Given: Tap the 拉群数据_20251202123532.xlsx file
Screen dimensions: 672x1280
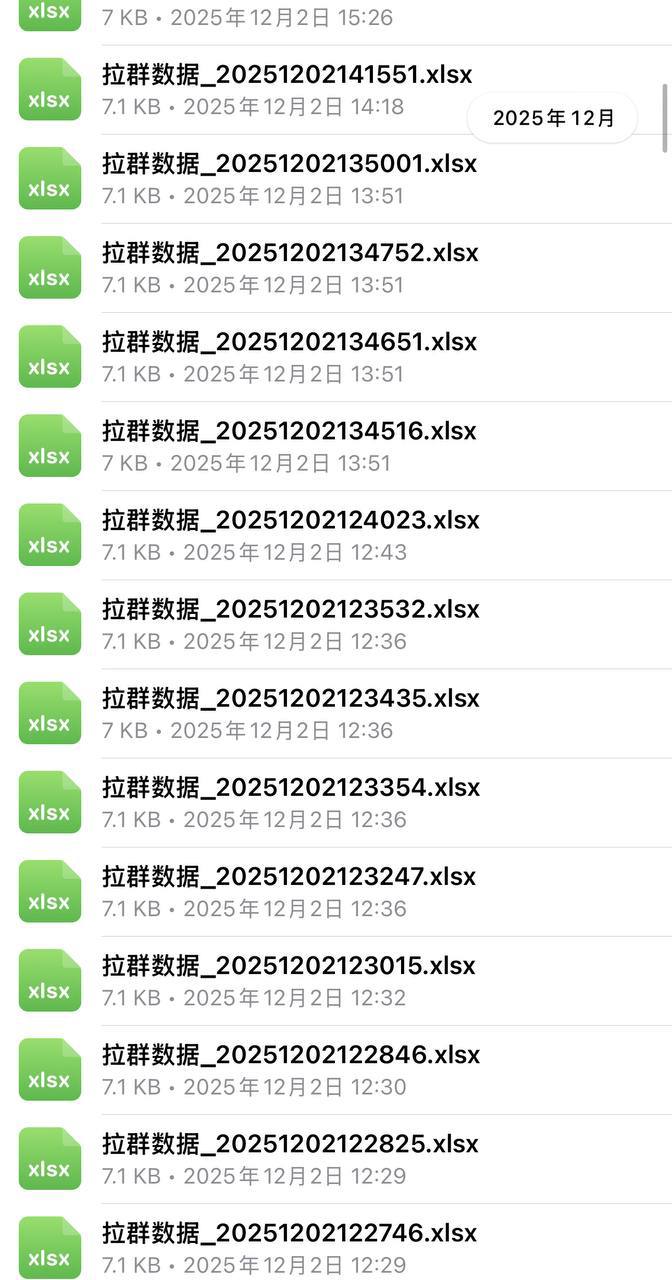Looking at the screenshot, I should (x=290, y=610).
